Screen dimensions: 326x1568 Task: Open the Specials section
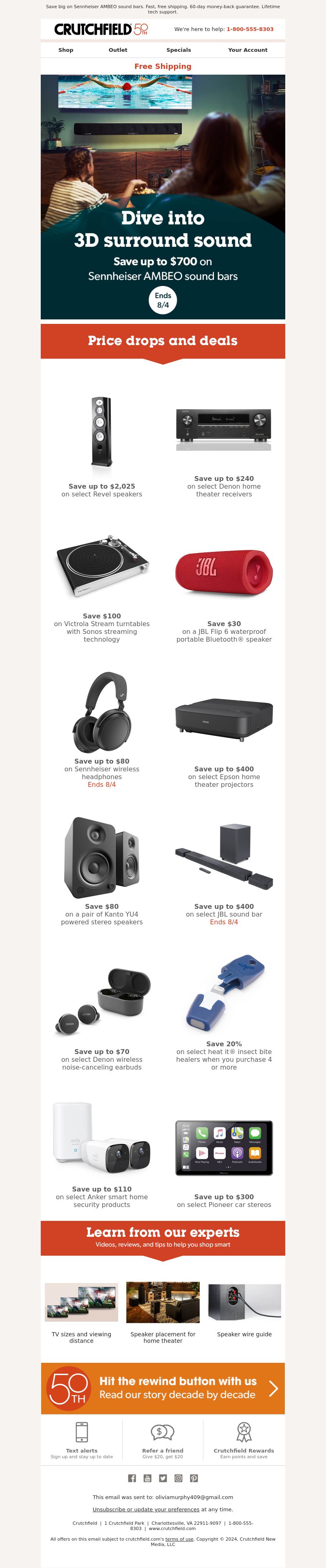pyautogui.click(x=178, y=50)
